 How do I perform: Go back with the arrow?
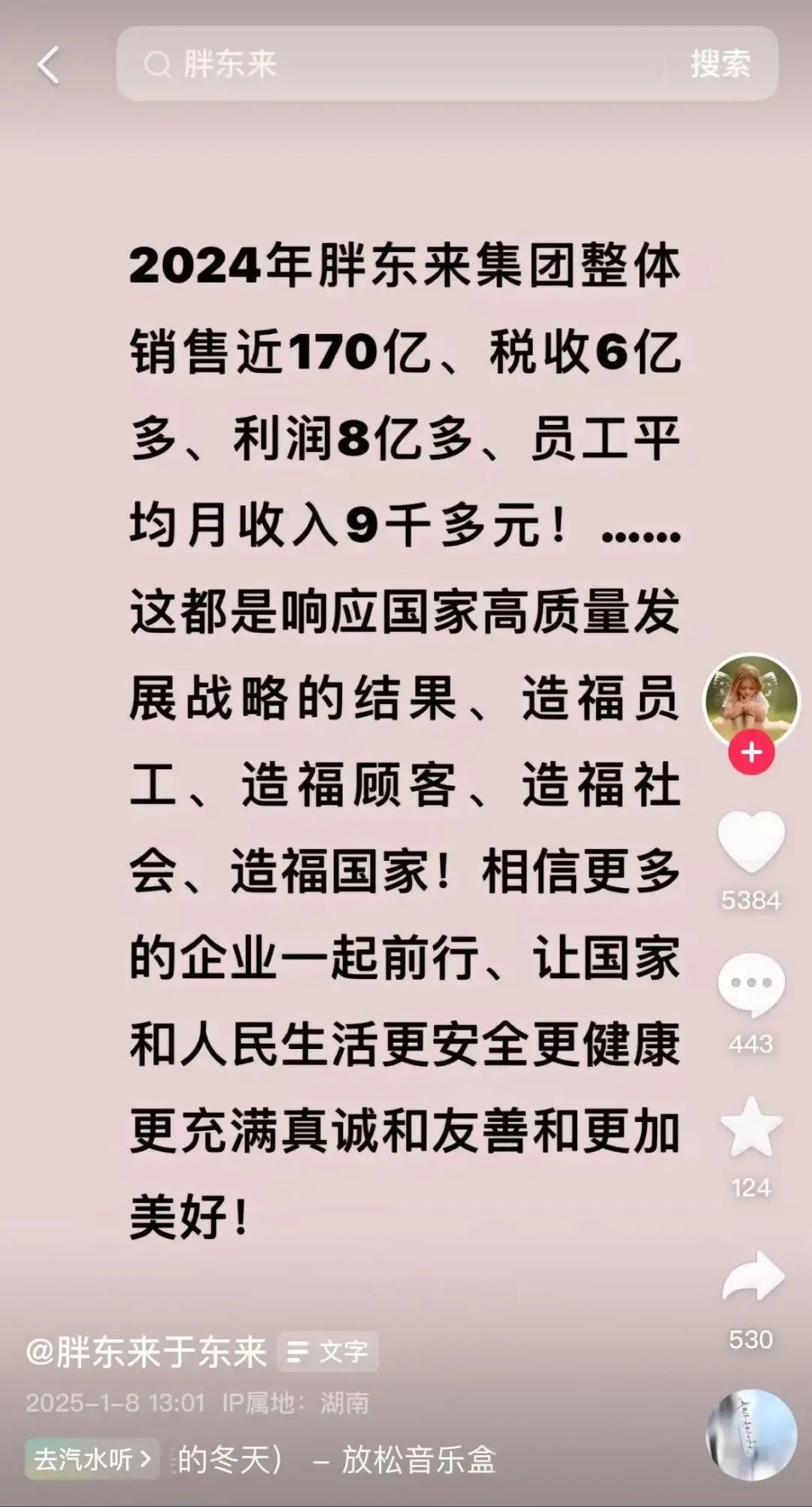tap(48, 65)
